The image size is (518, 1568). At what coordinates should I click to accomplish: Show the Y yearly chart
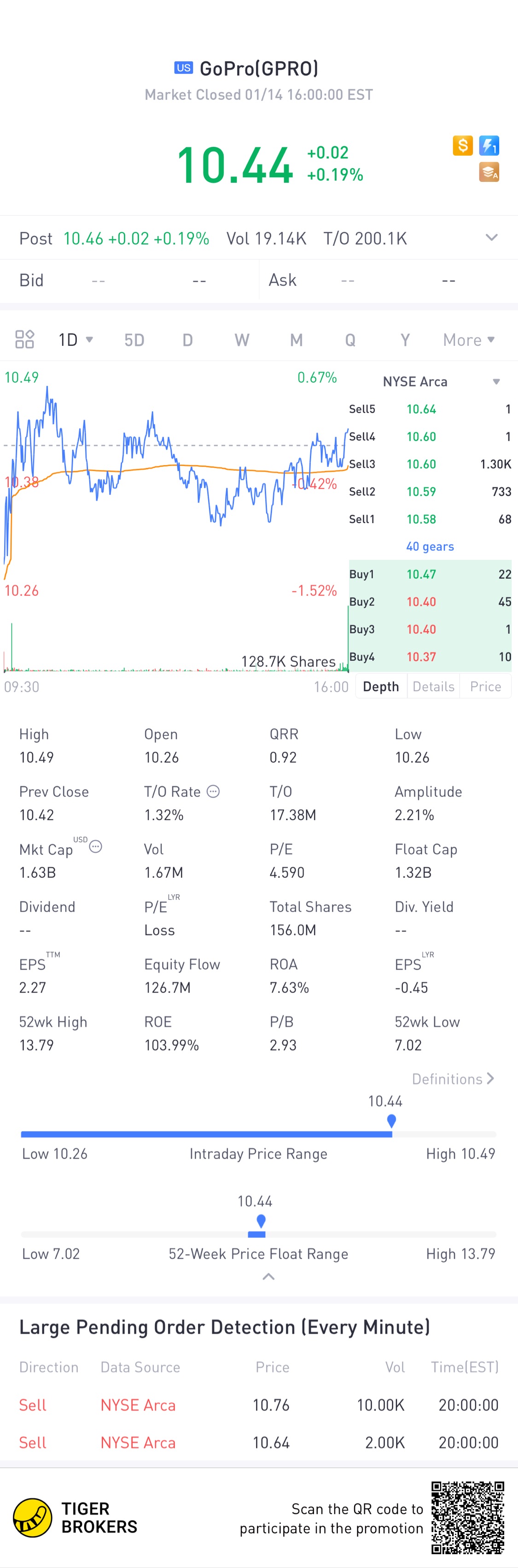click(405, 340)
